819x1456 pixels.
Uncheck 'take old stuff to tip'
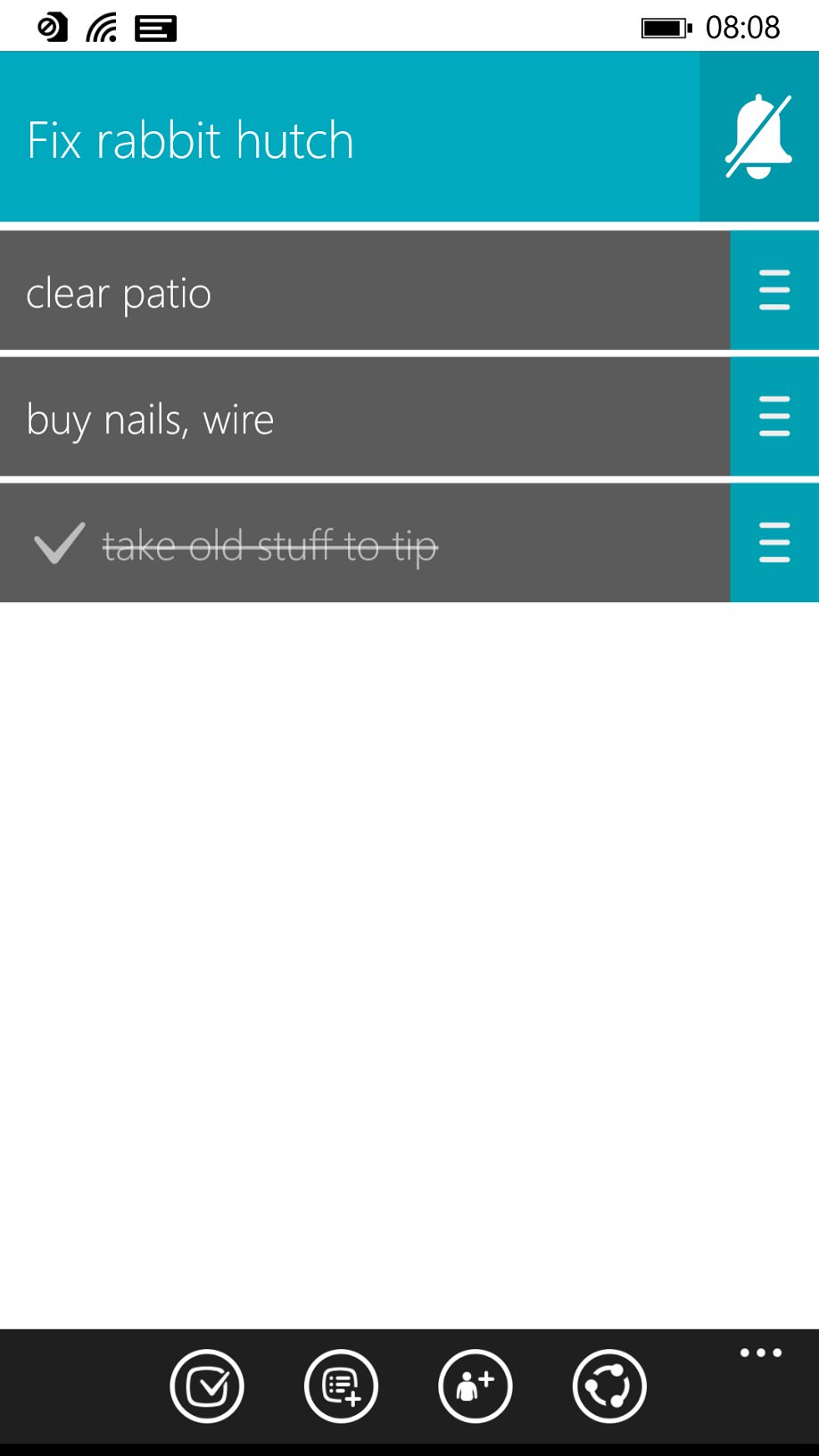coord(59,543)
